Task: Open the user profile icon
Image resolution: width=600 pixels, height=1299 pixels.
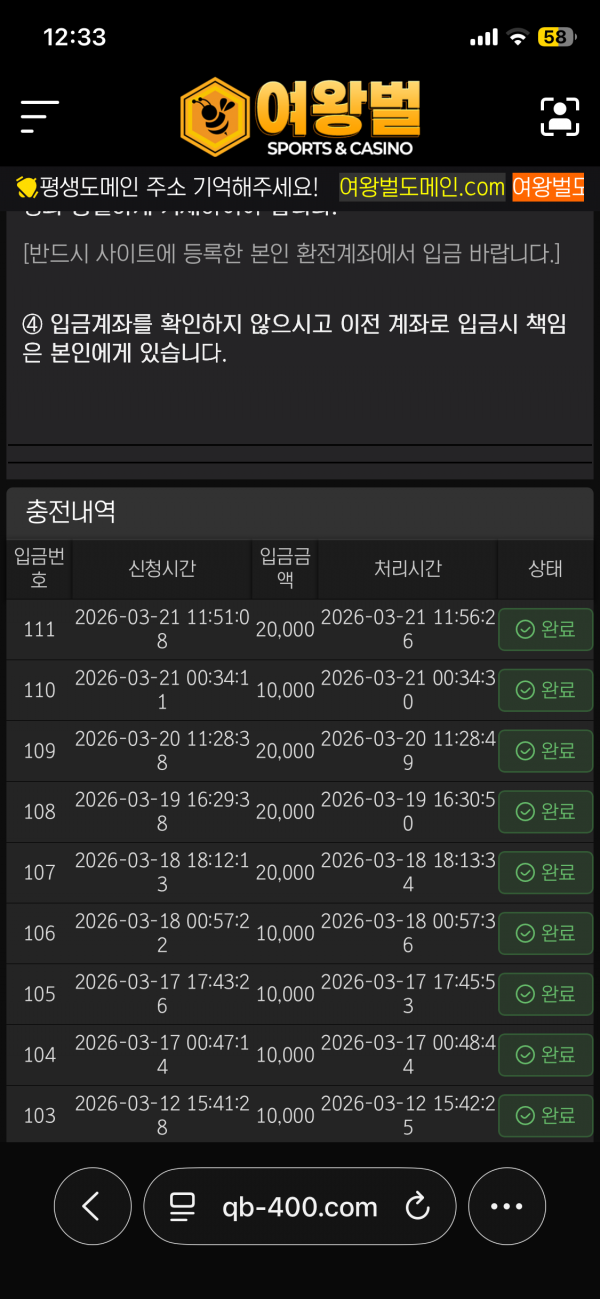Action: [560, 116]
